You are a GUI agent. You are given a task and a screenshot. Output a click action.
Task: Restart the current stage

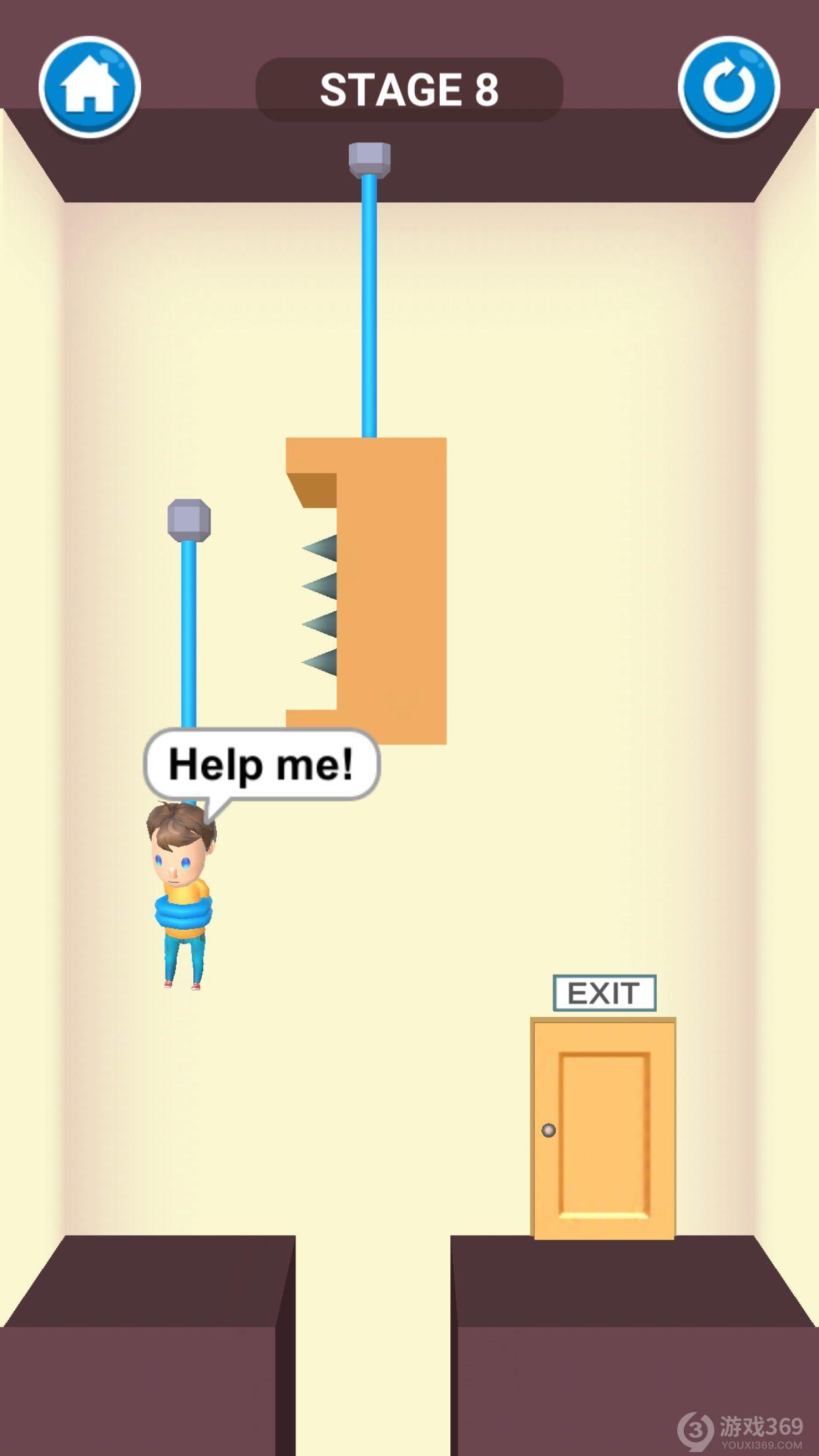pyautogui.click(x=729, y=88)
